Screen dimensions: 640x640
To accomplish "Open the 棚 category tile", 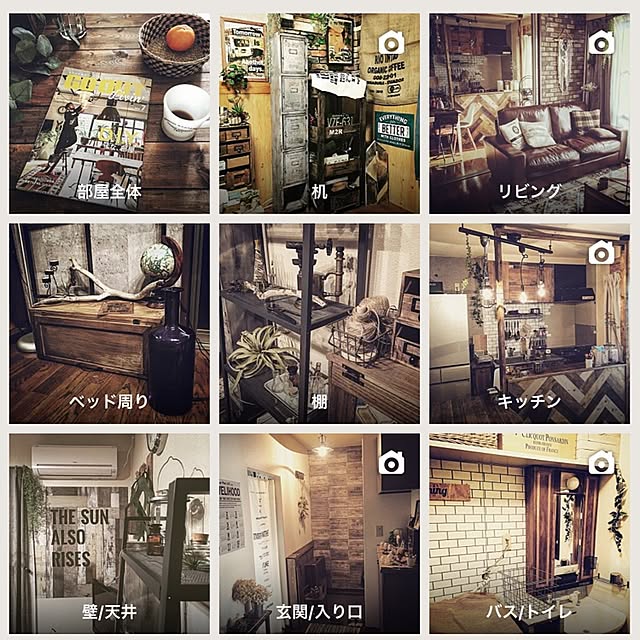I will coord(319,322).
